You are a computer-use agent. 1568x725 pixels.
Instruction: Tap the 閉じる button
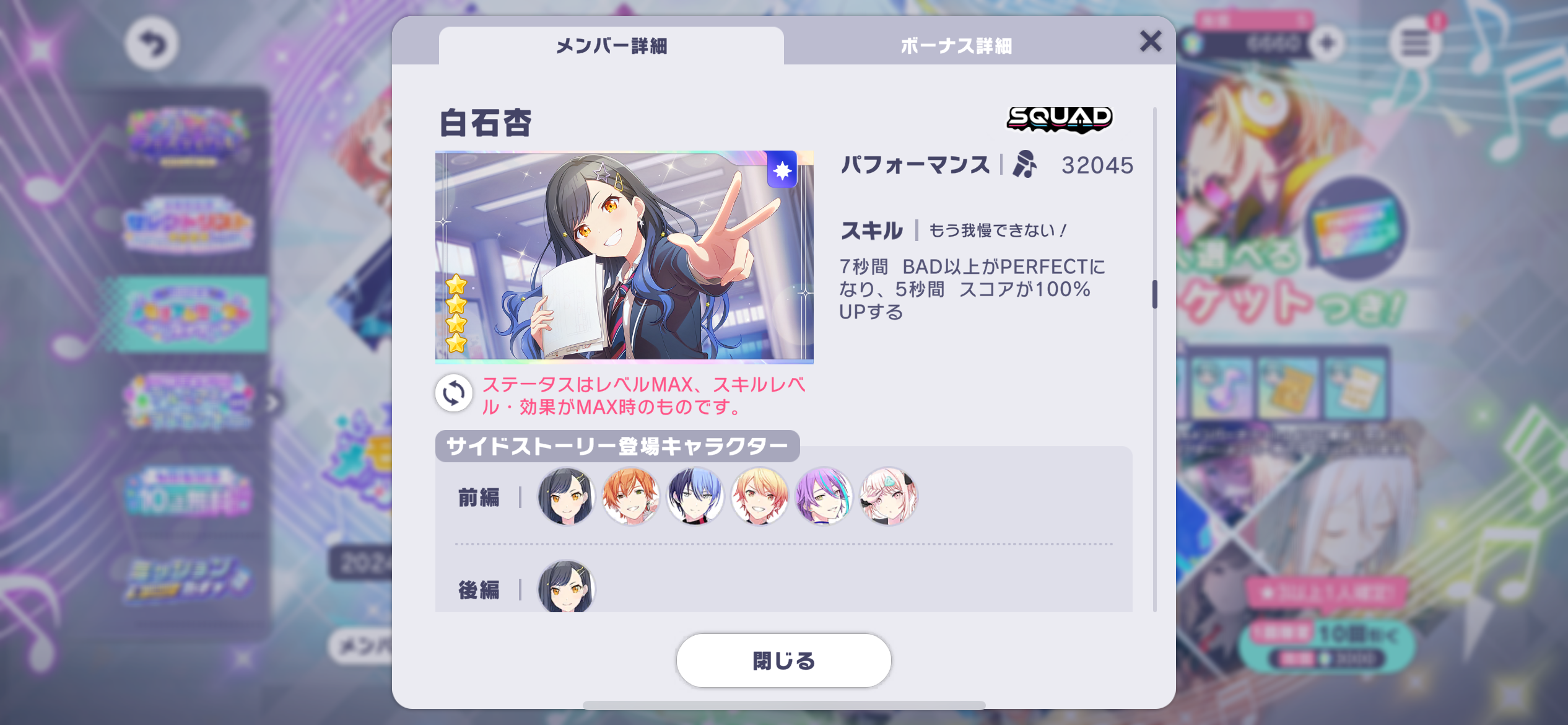pyautogui.click(x=783, y=661)
